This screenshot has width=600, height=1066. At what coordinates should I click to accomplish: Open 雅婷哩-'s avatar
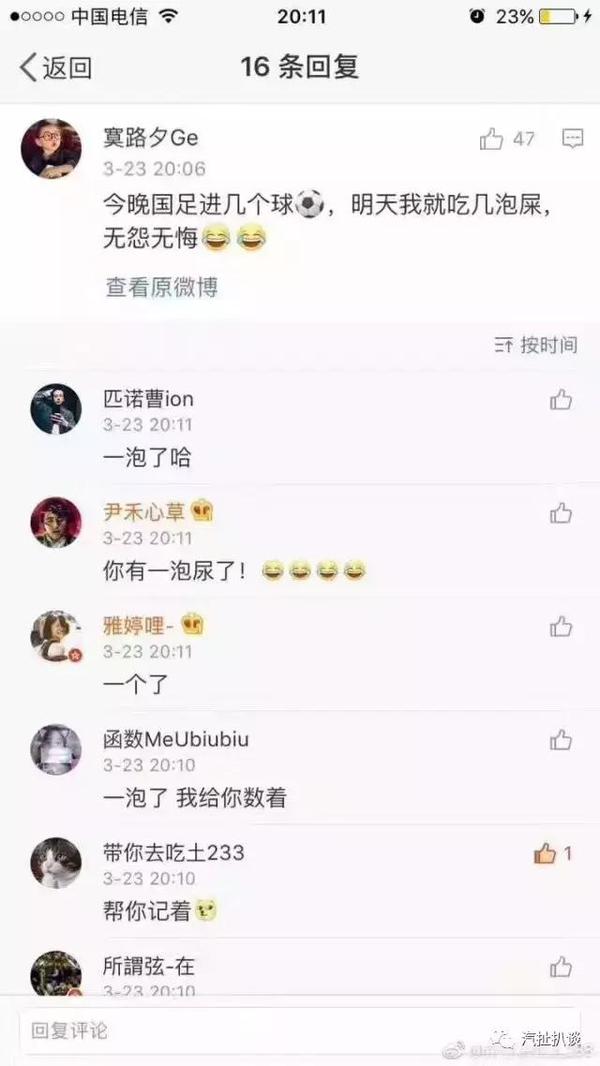[56, 635]
